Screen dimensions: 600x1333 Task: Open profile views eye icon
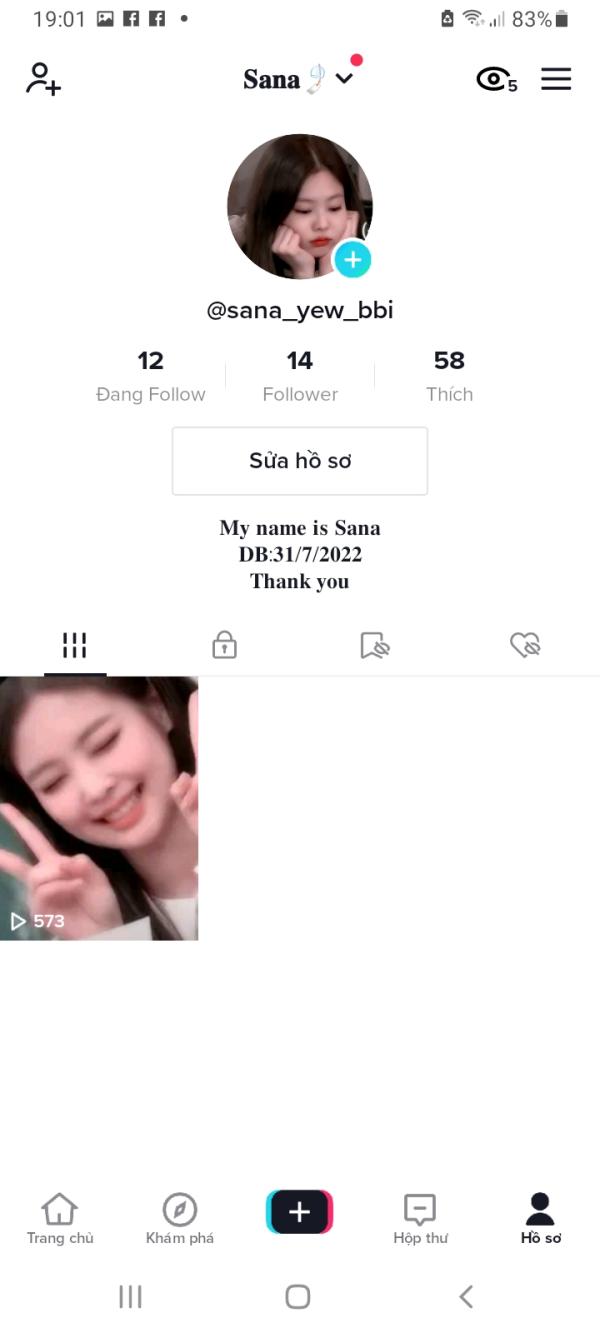496,80
